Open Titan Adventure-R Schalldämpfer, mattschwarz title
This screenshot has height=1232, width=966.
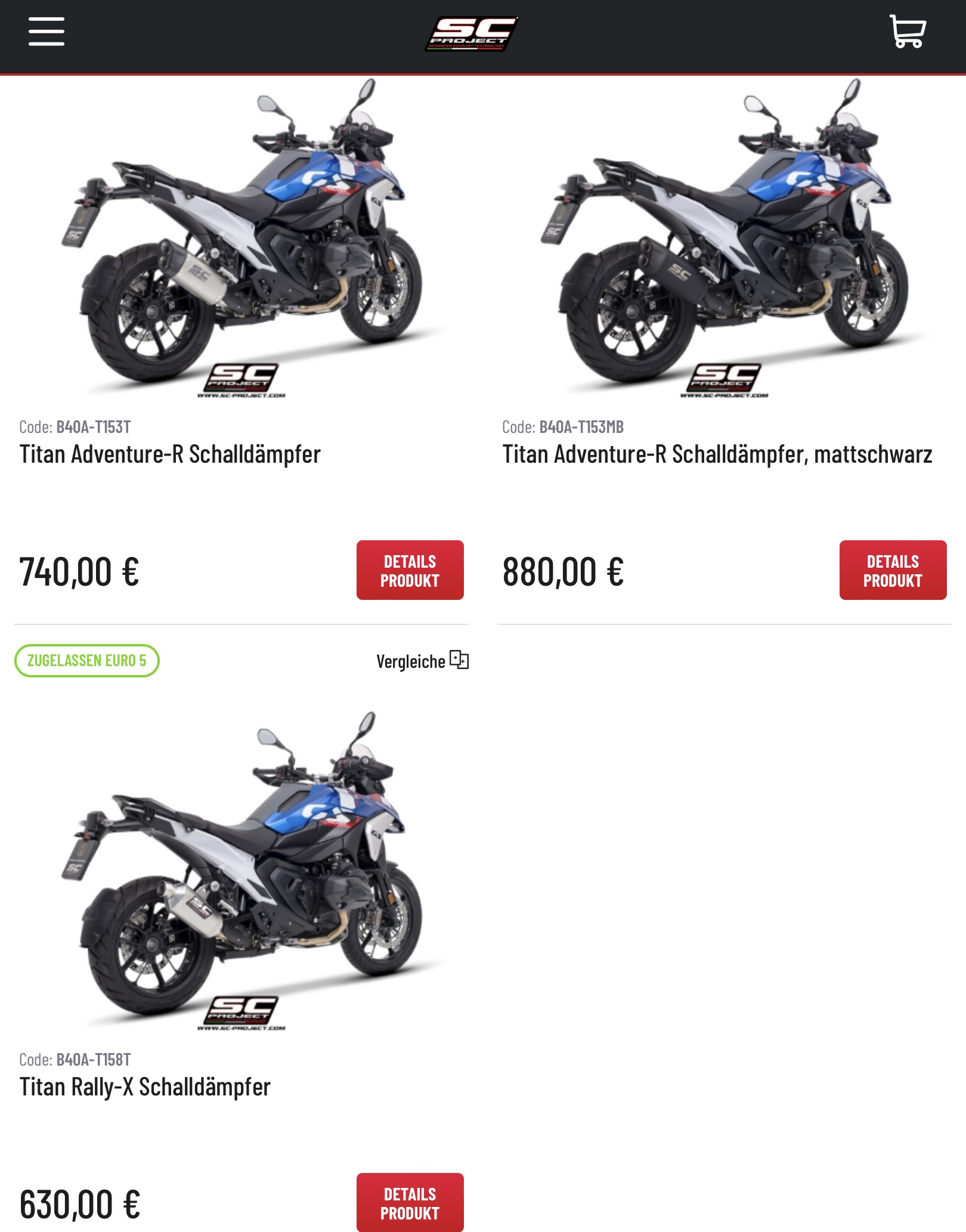(717, 454)
